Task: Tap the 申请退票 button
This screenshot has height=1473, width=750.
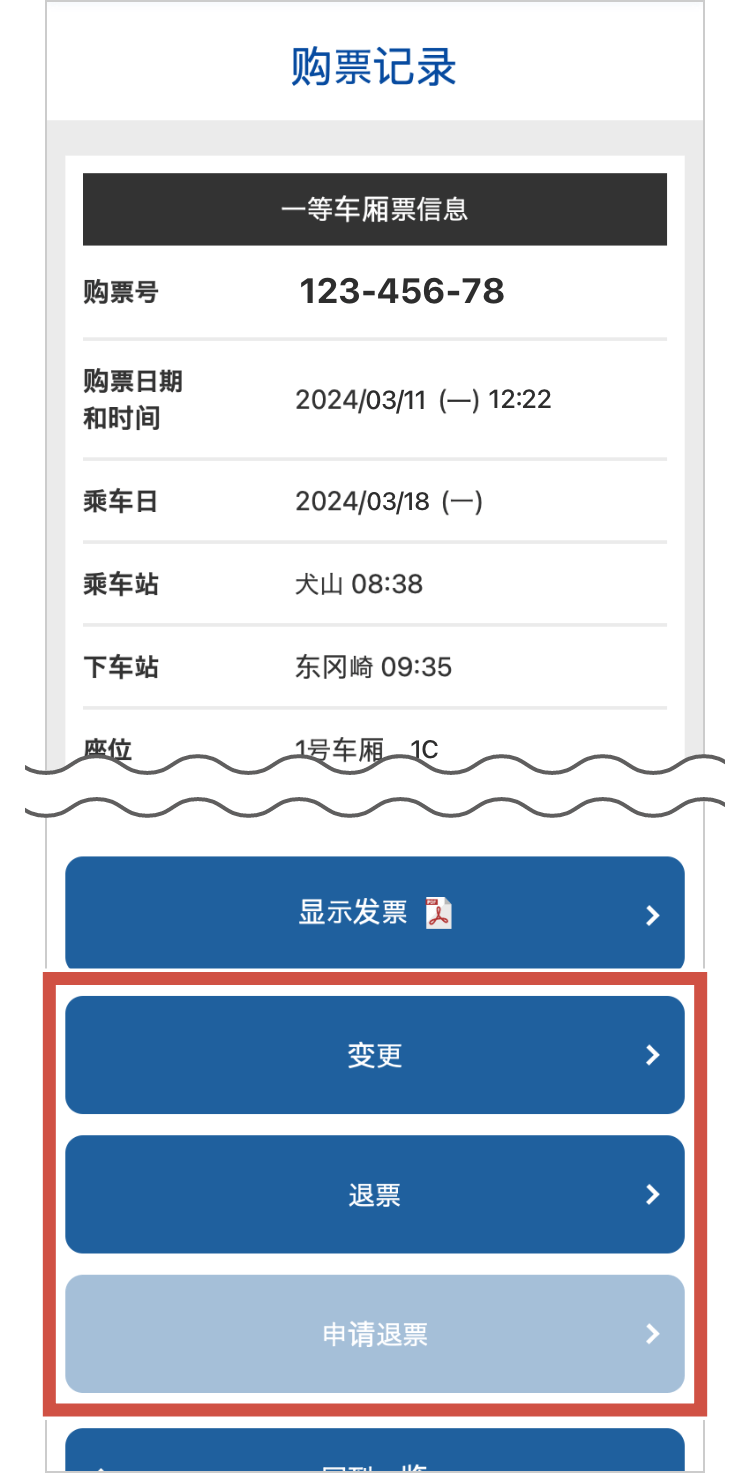Action: (x=375, y=1334)
